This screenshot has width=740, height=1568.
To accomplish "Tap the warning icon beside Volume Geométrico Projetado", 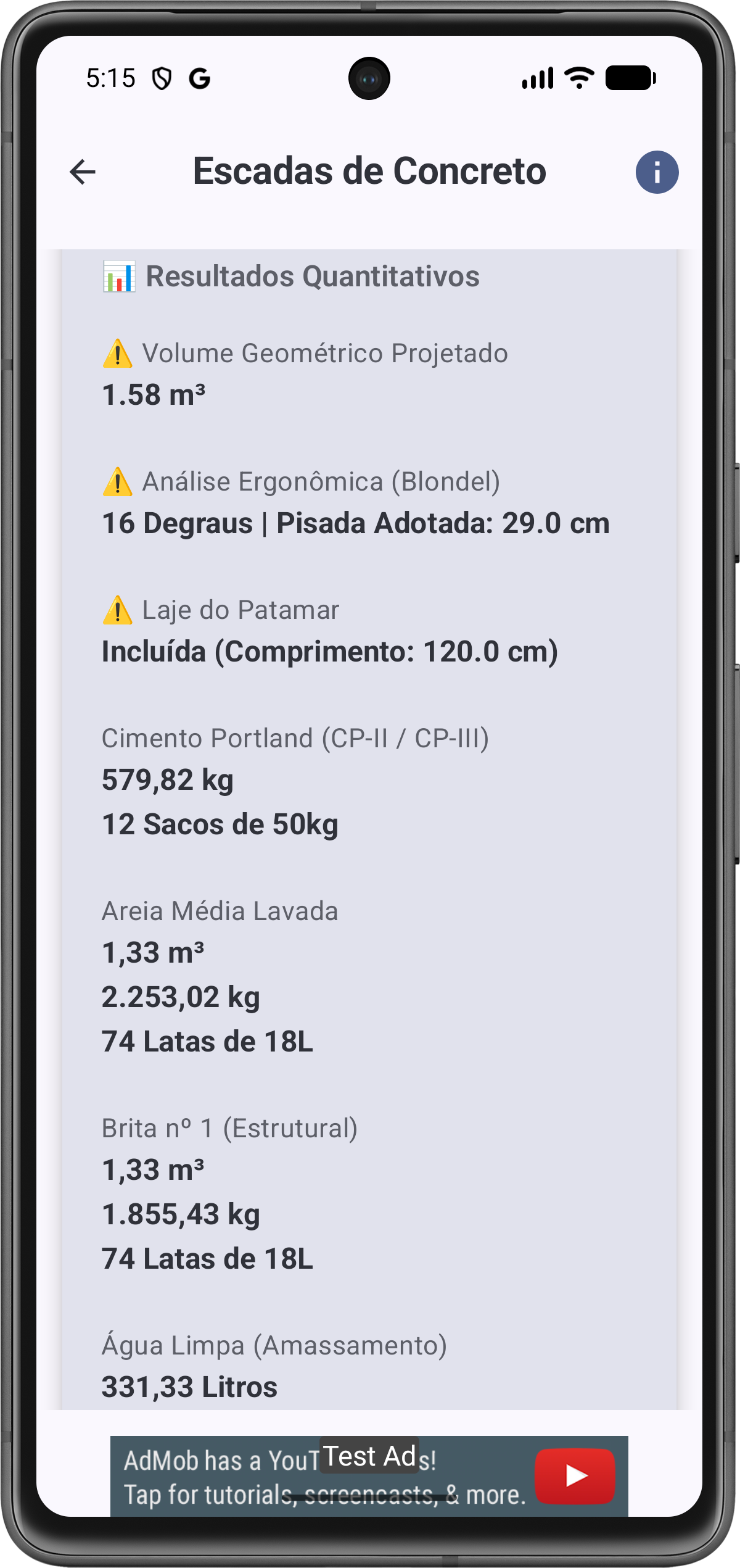I will (117, 353).
